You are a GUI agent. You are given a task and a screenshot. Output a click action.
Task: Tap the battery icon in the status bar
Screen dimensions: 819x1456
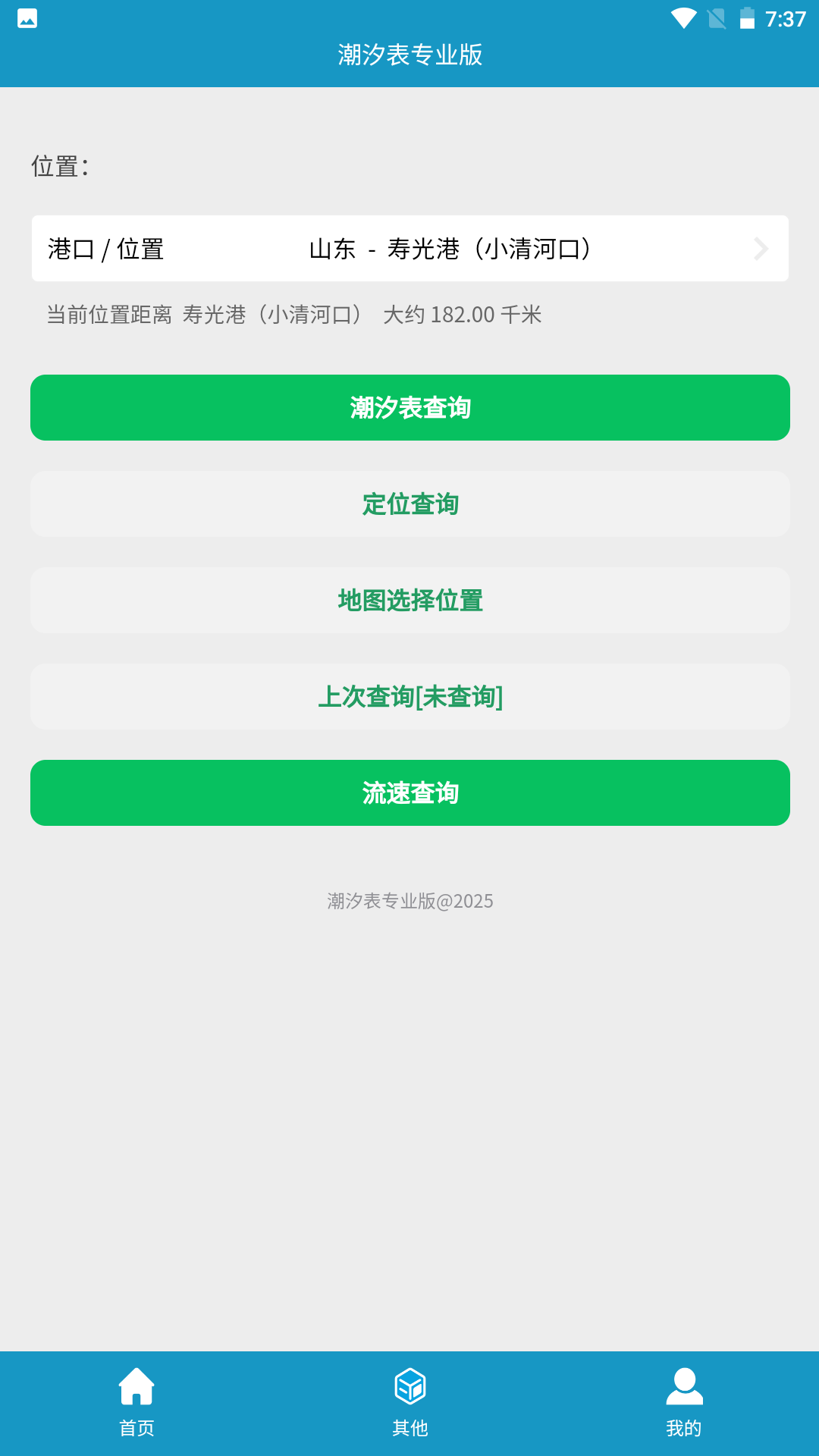pyautogui.click(x=748, y=20)
